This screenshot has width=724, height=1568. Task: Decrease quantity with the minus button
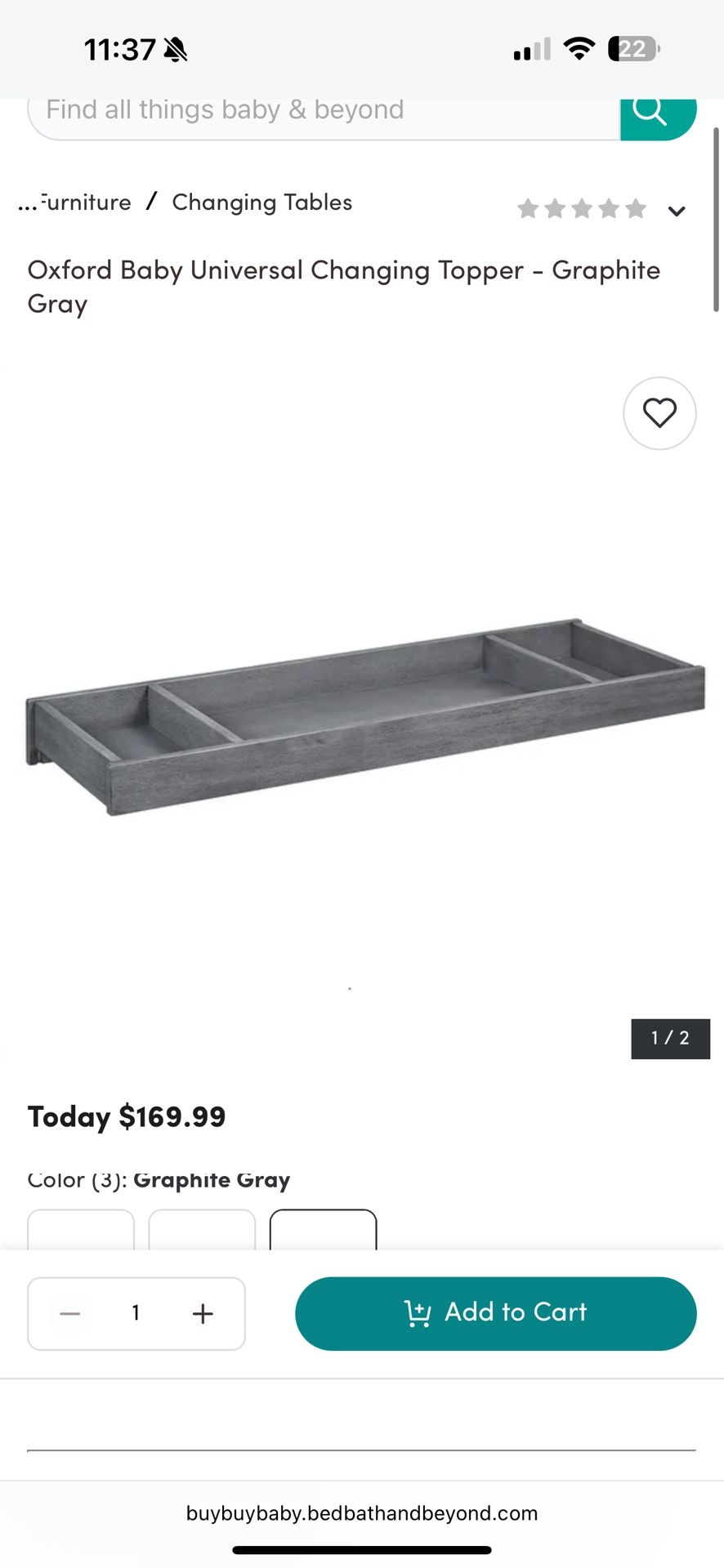pos(70,1314)
